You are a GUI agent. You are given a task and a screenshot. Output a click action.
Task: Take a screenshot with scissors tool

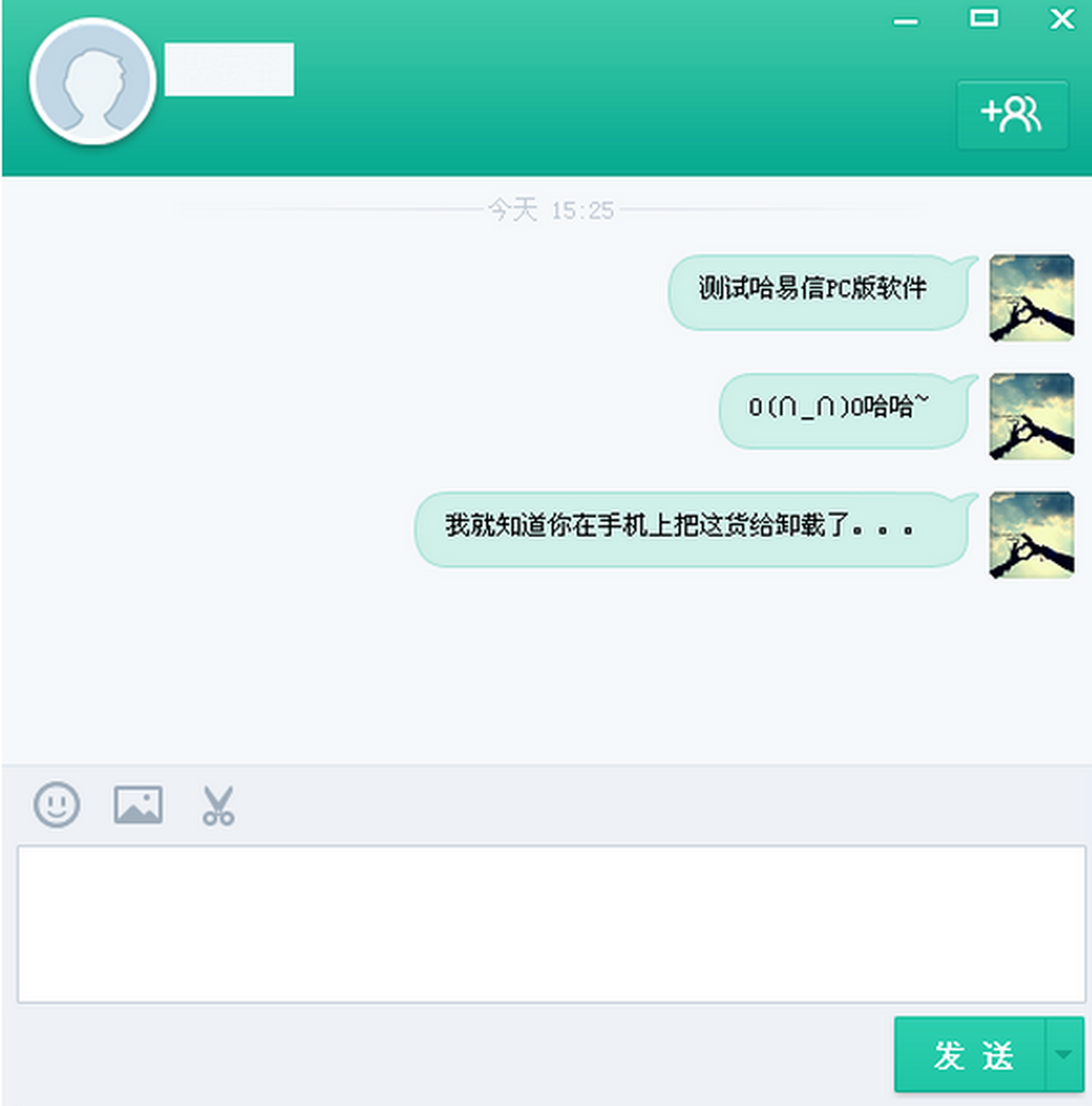[218, 805]
